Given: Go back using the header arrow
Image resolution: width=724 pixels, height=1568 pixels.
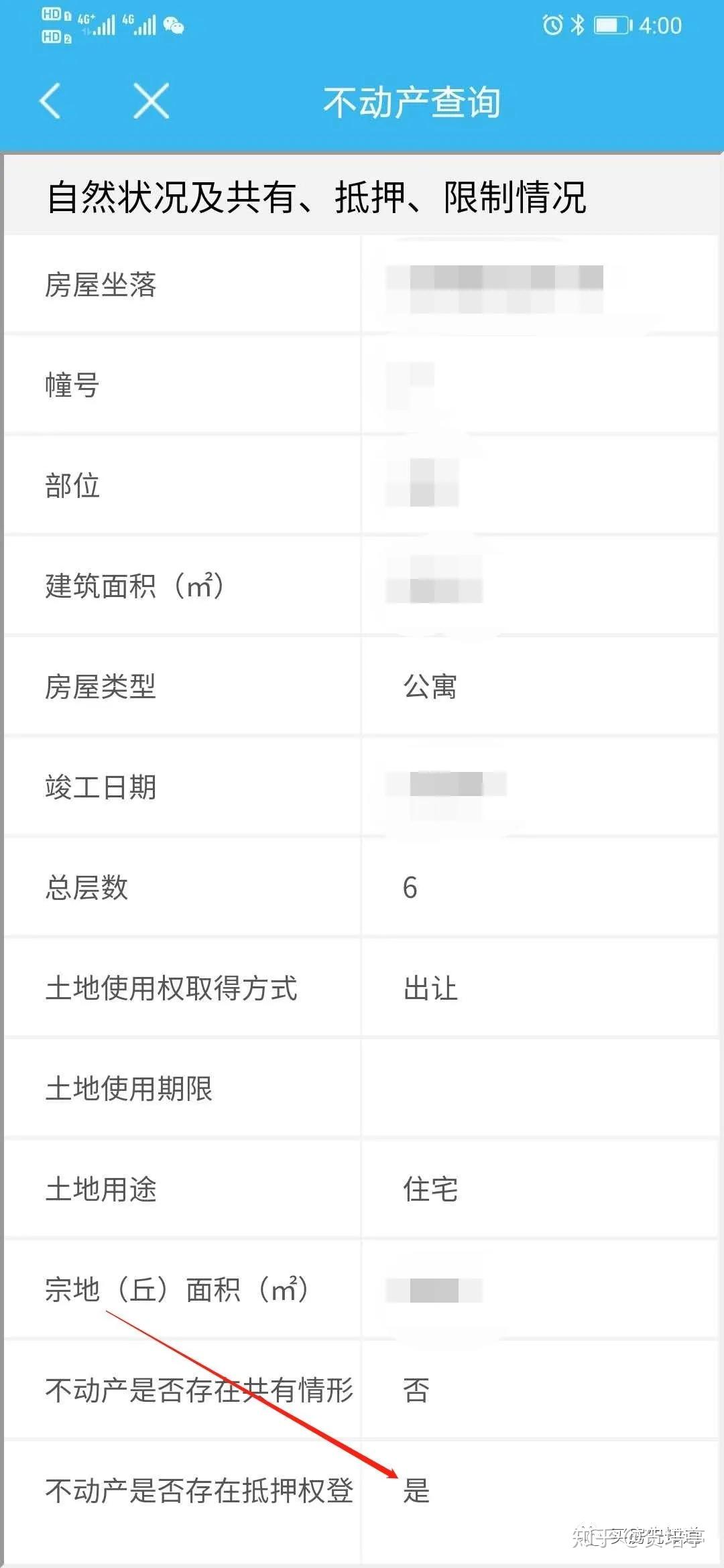Looking at the screenshot, I should click(51, 101).
